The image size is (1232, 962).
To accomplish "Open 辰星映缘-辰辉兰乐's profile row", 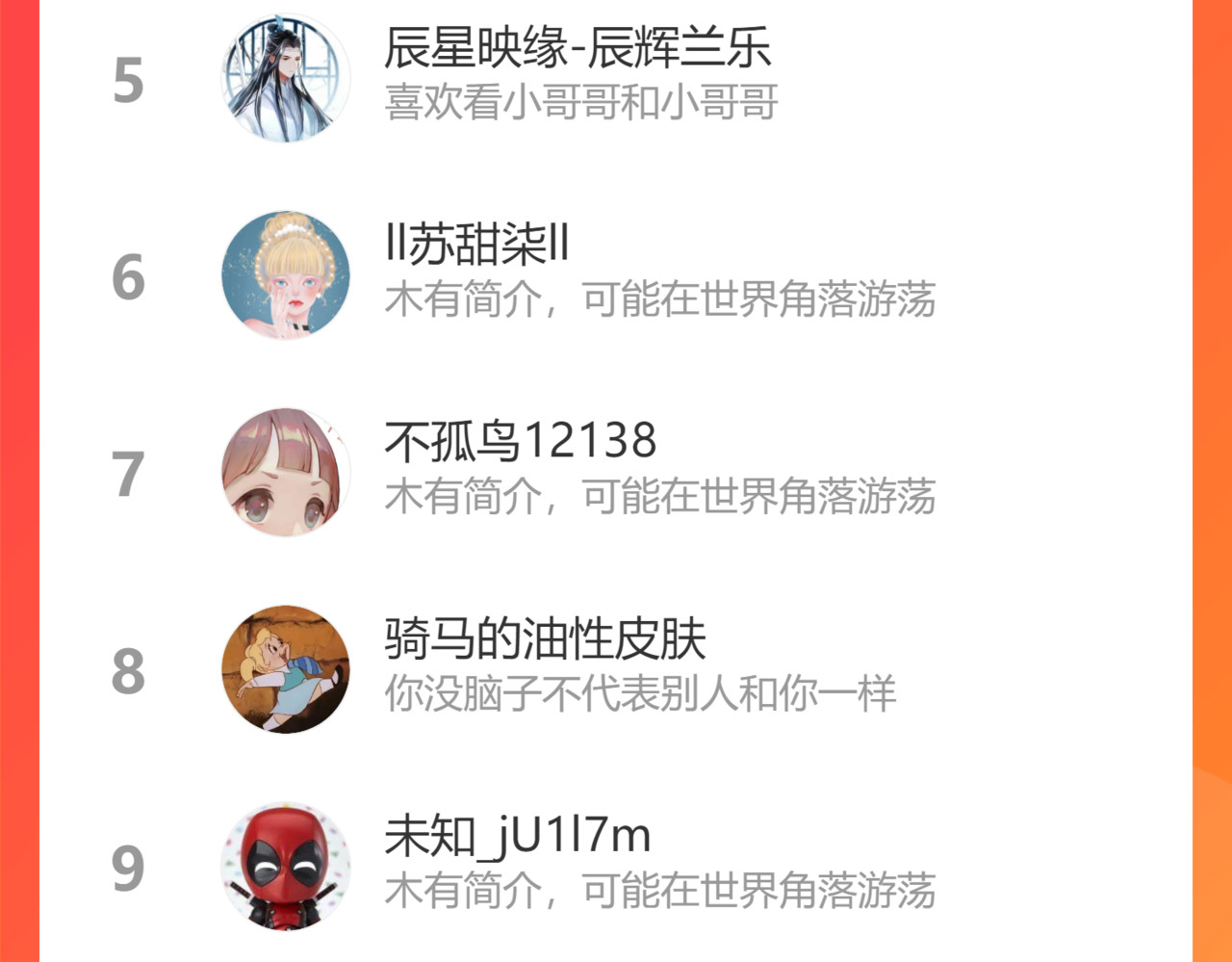I will (x=577, y=77).
